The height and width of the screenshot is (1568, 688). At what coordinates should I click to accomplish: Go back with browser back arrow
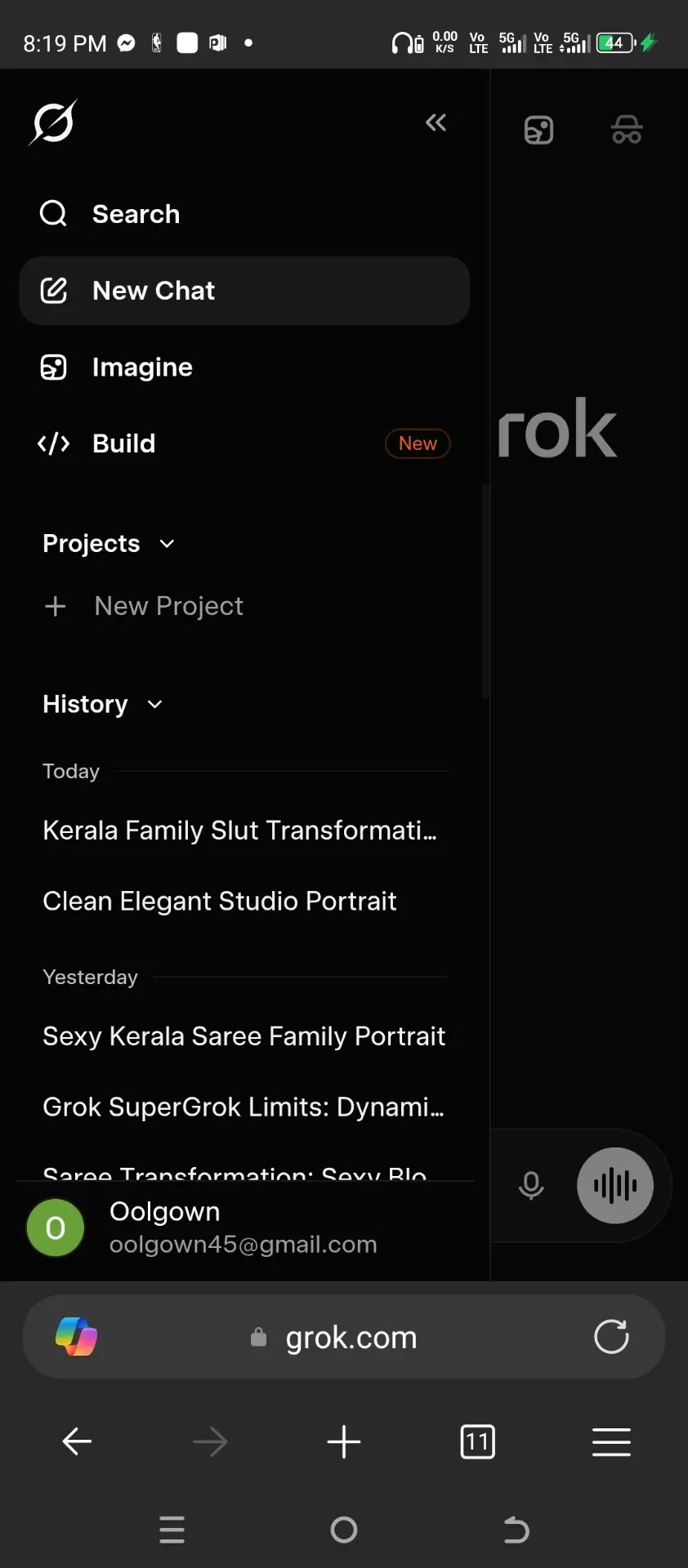[77, 1441]
